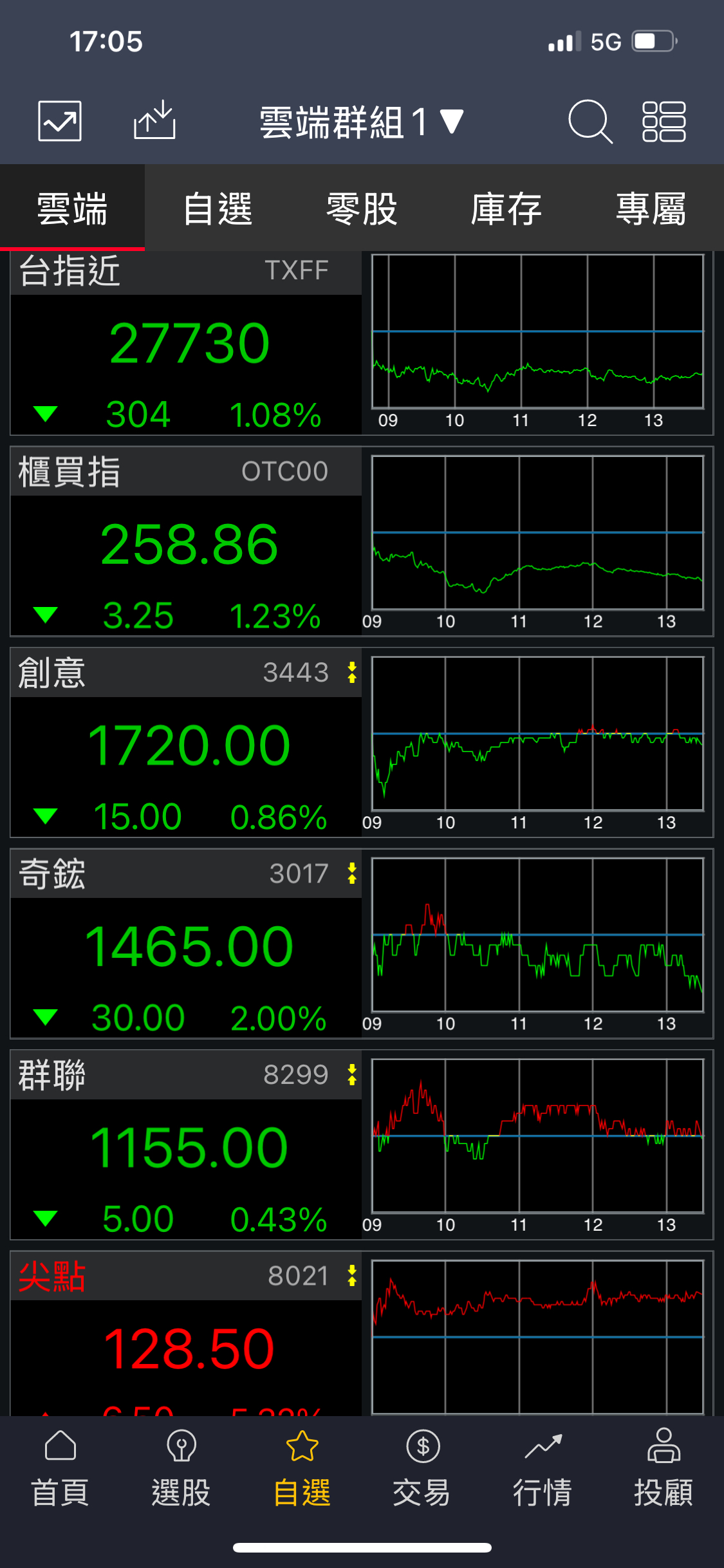The image size is (724, 1568).
Task: Open the stock search magnifier
Action: 589,121
